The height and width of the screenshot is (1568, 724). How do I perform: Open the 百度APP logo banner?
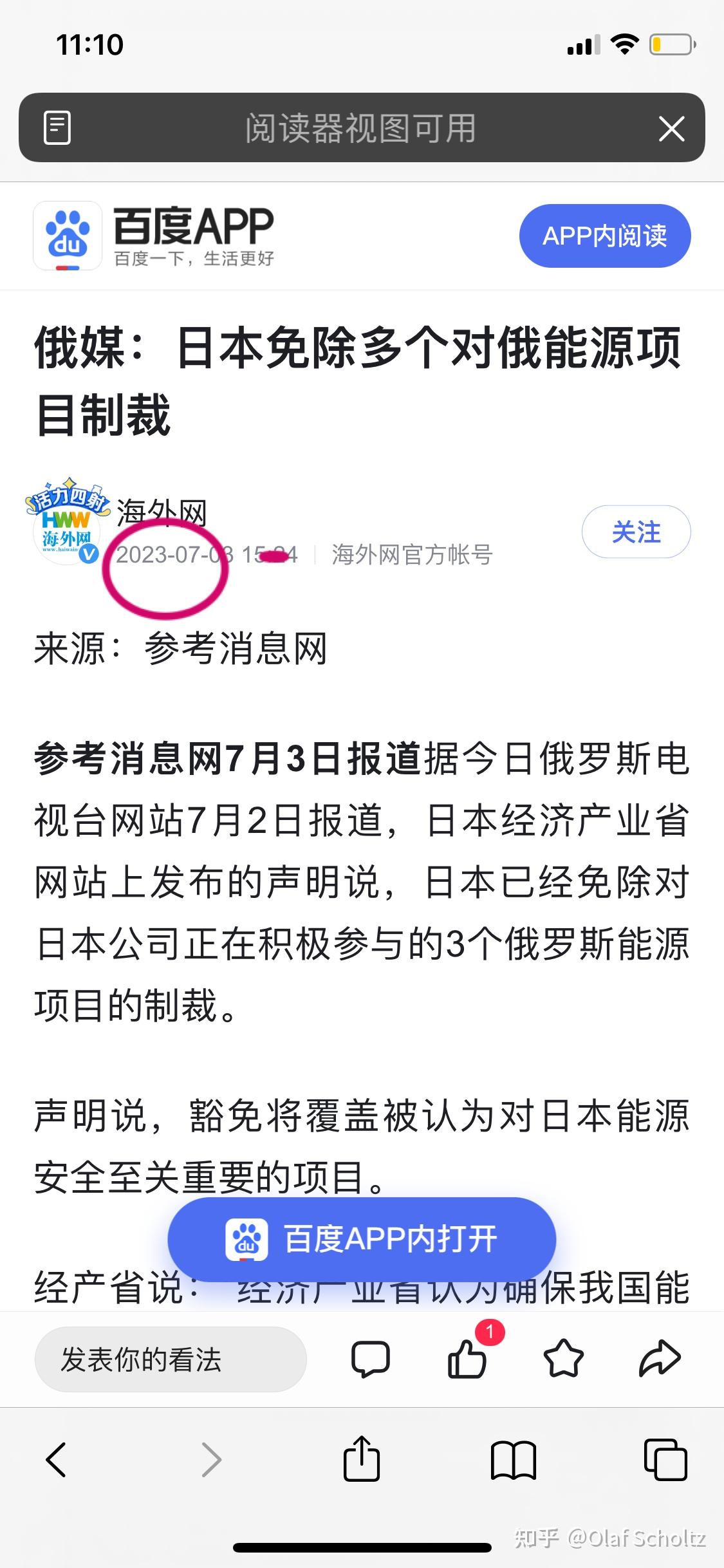tap(154, 236)
